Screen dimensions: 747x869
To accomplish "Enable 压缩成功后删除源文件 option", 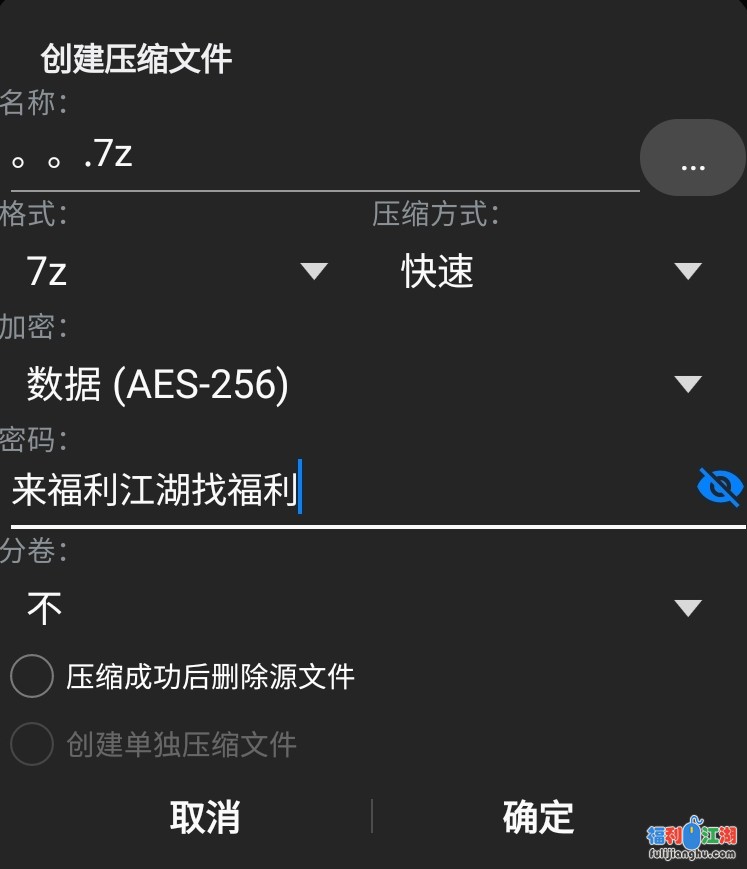I will click(32, 677).
